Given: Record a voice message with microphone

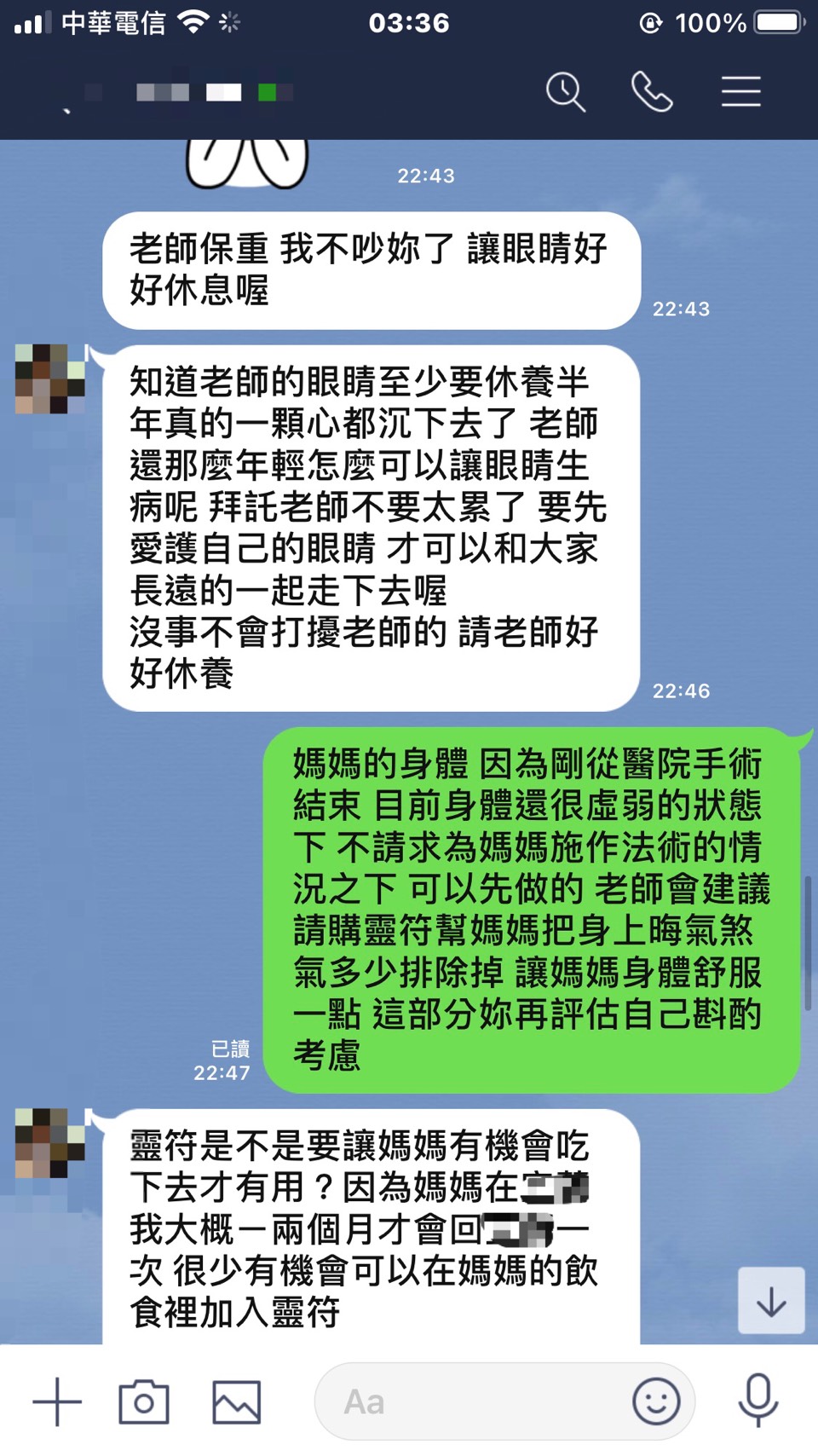Looking at the screenshot, I should point(758,1401).
